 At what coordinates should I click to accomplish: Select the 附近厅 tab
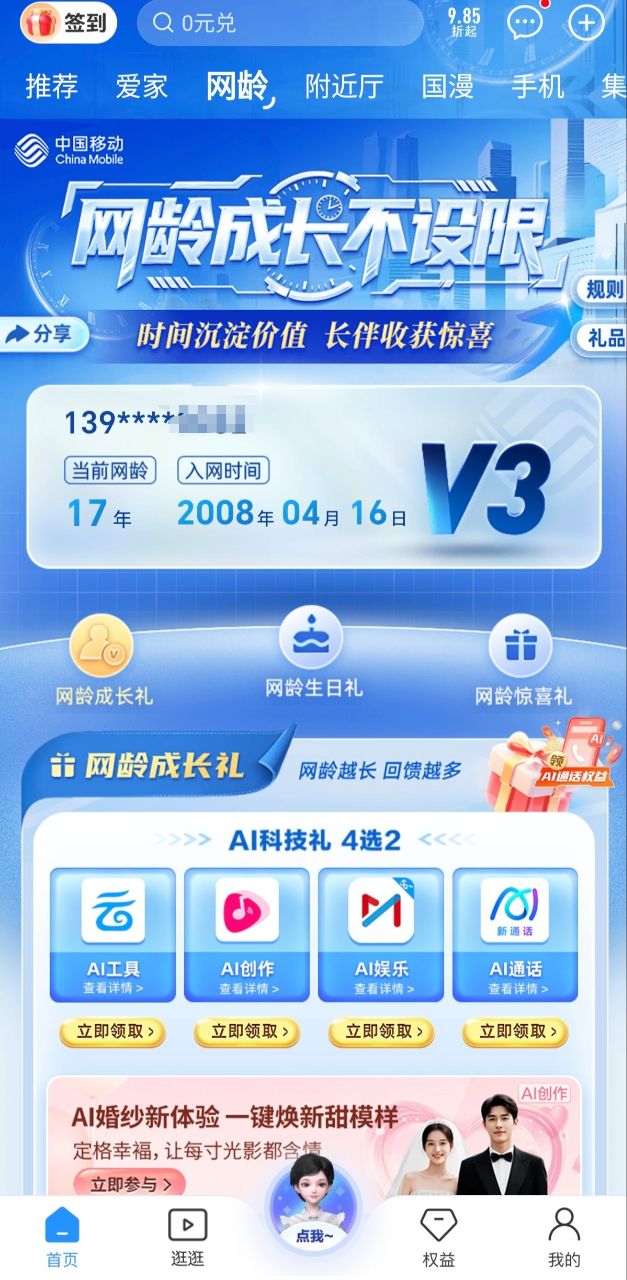(344, 86)
